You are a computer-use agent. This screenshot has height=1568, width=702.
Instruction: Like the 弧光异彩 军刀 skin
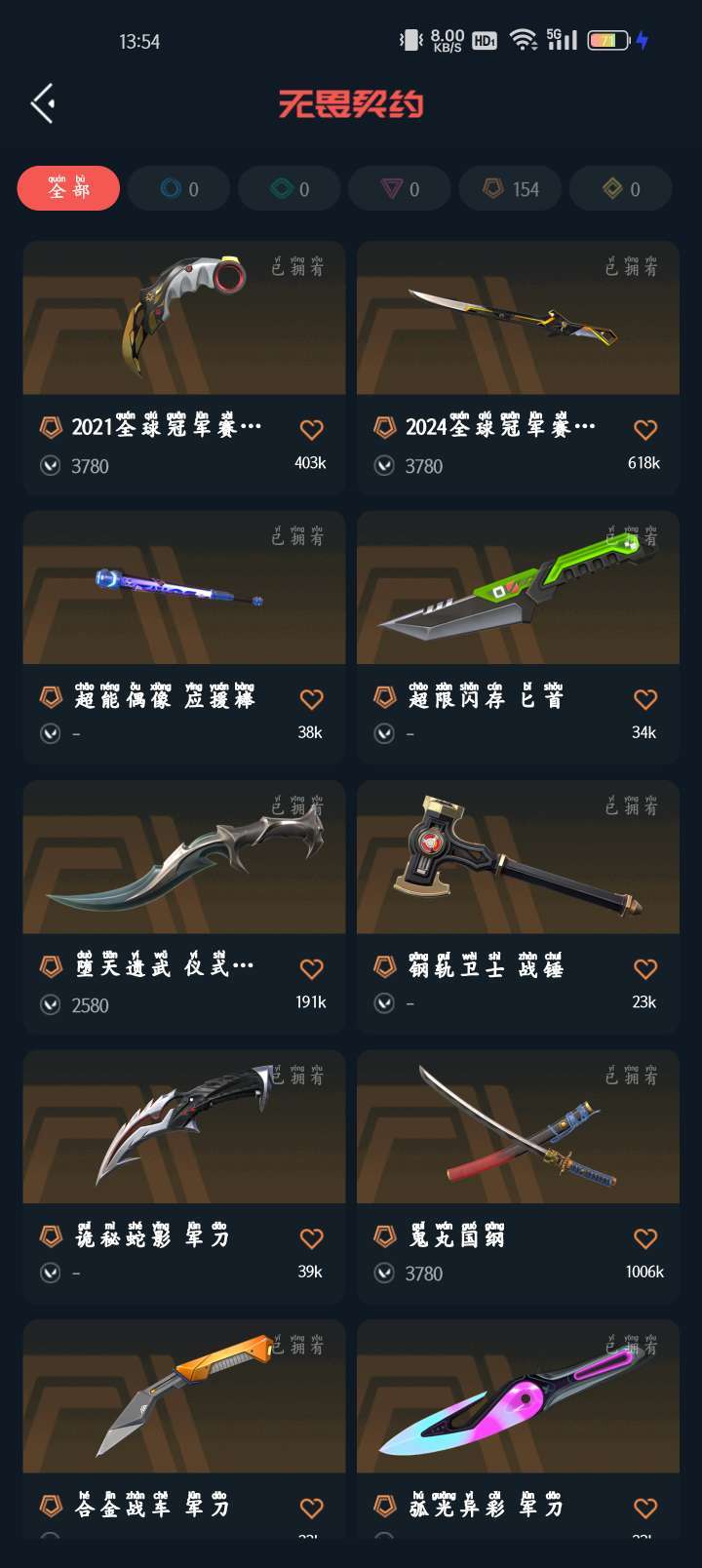point(645,1508)
